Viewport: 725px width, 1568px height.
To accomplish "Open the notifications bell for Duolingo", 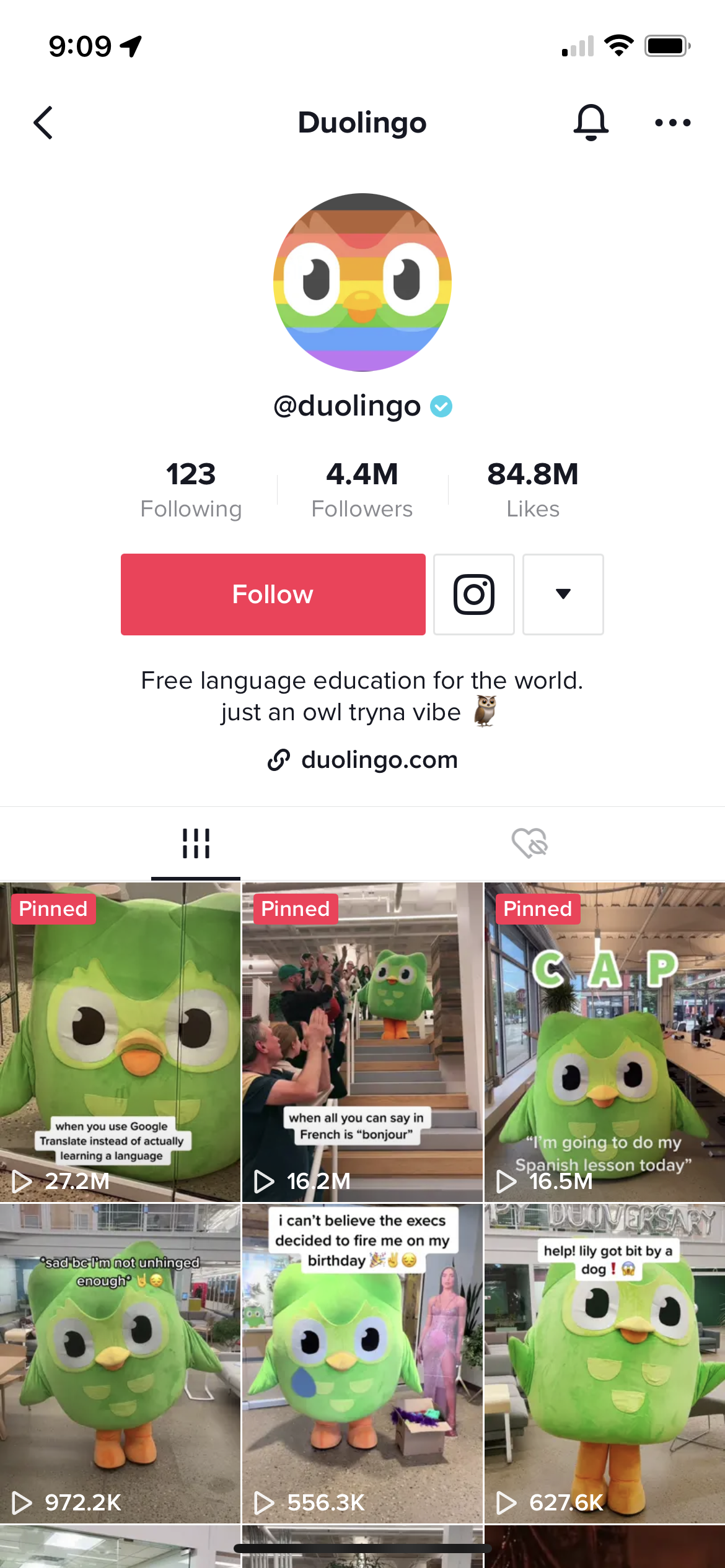I will coord(591,123).
